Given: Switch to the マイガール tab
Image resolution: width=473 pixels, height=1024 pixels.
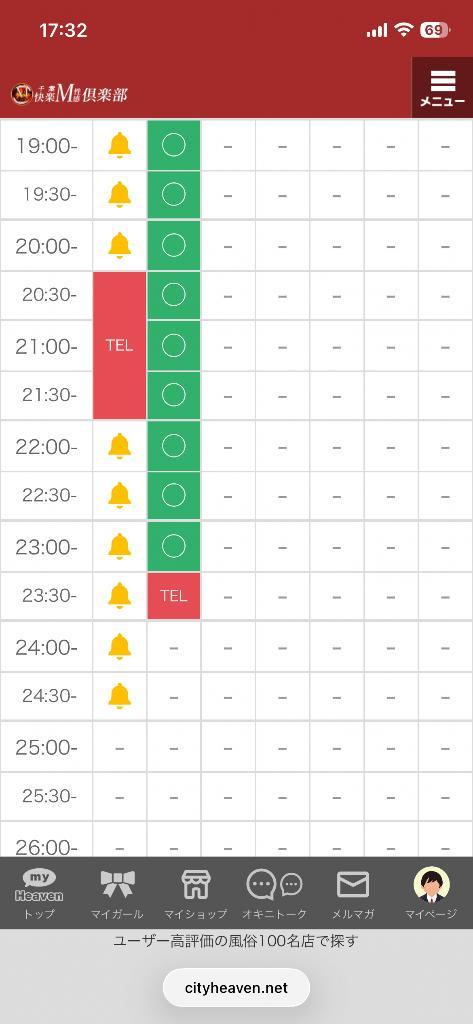Looking at the screenshot, I should pos(117,893).
